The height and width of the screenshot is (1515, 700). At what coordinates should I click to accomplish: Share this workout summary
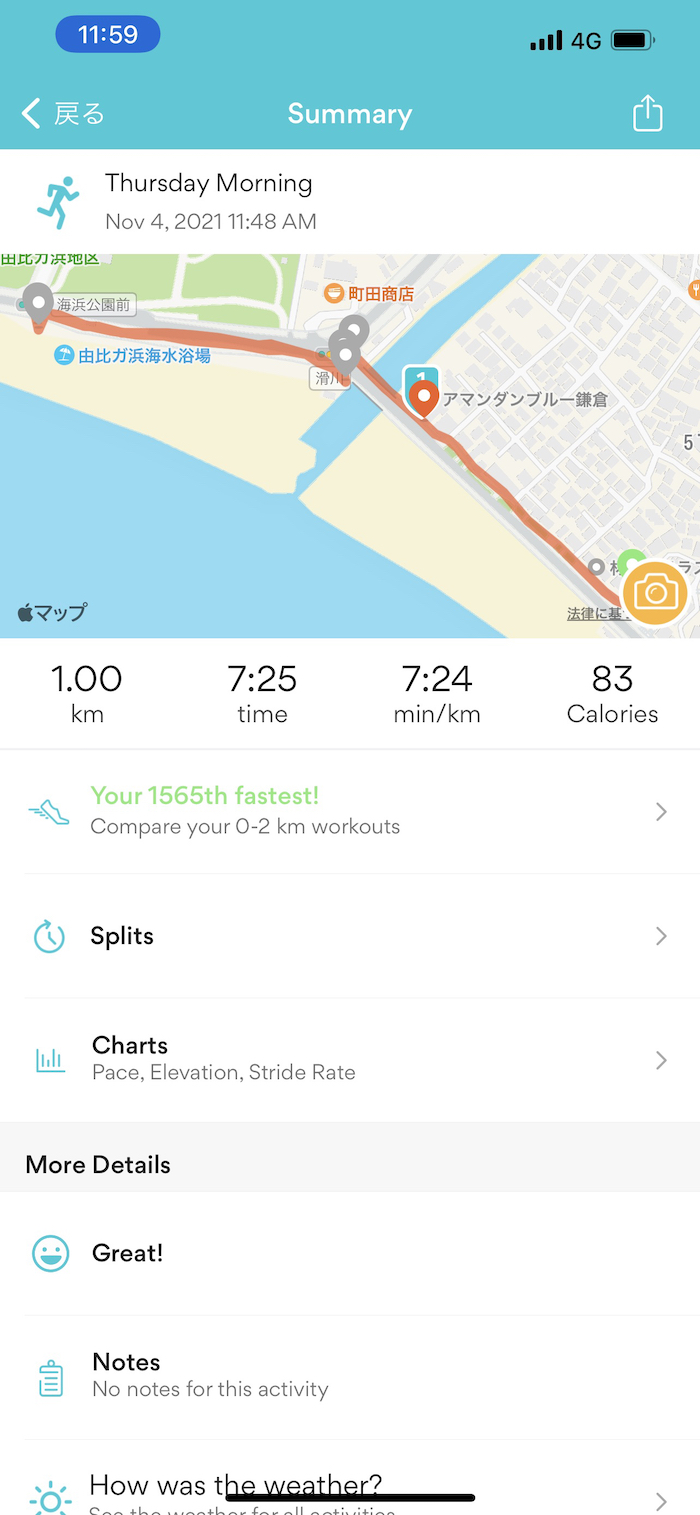pyautogui.click(x=648, y=113)
